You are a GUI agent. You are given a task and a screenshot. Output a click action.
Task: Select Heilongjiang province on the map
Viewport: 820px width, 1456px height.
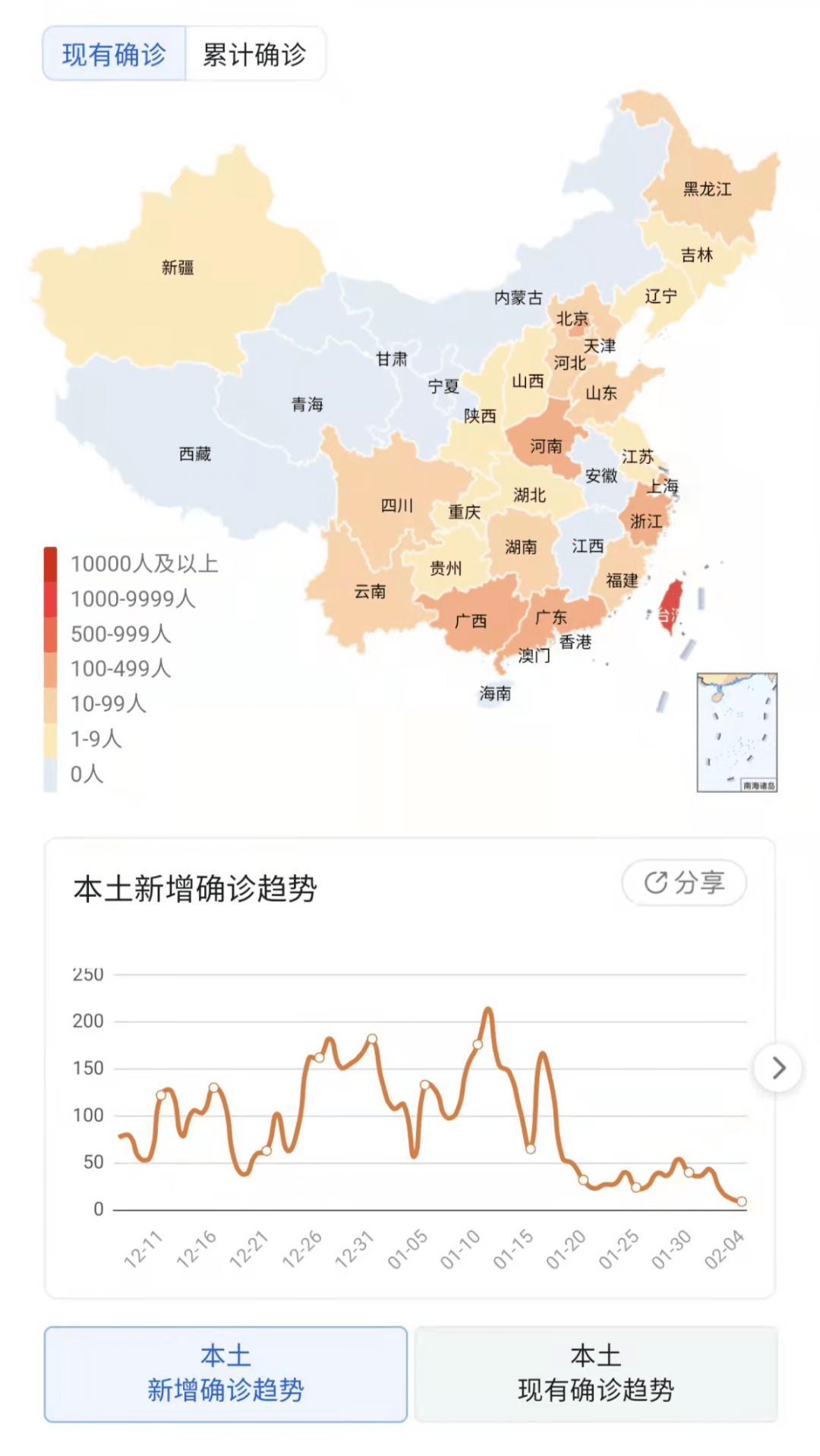pyautogui.click(x=706, y=190)
